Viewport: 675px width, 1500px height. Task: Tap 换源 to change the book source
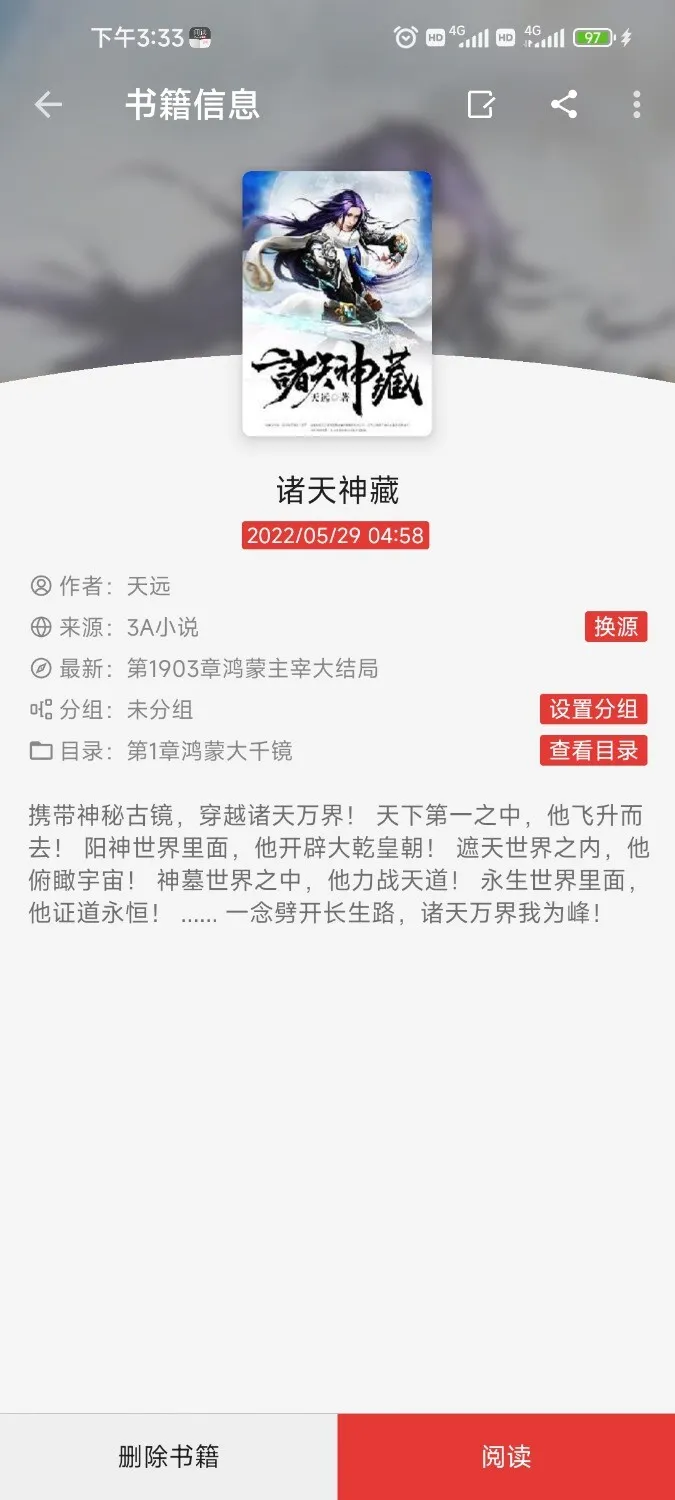coord(616,627)
